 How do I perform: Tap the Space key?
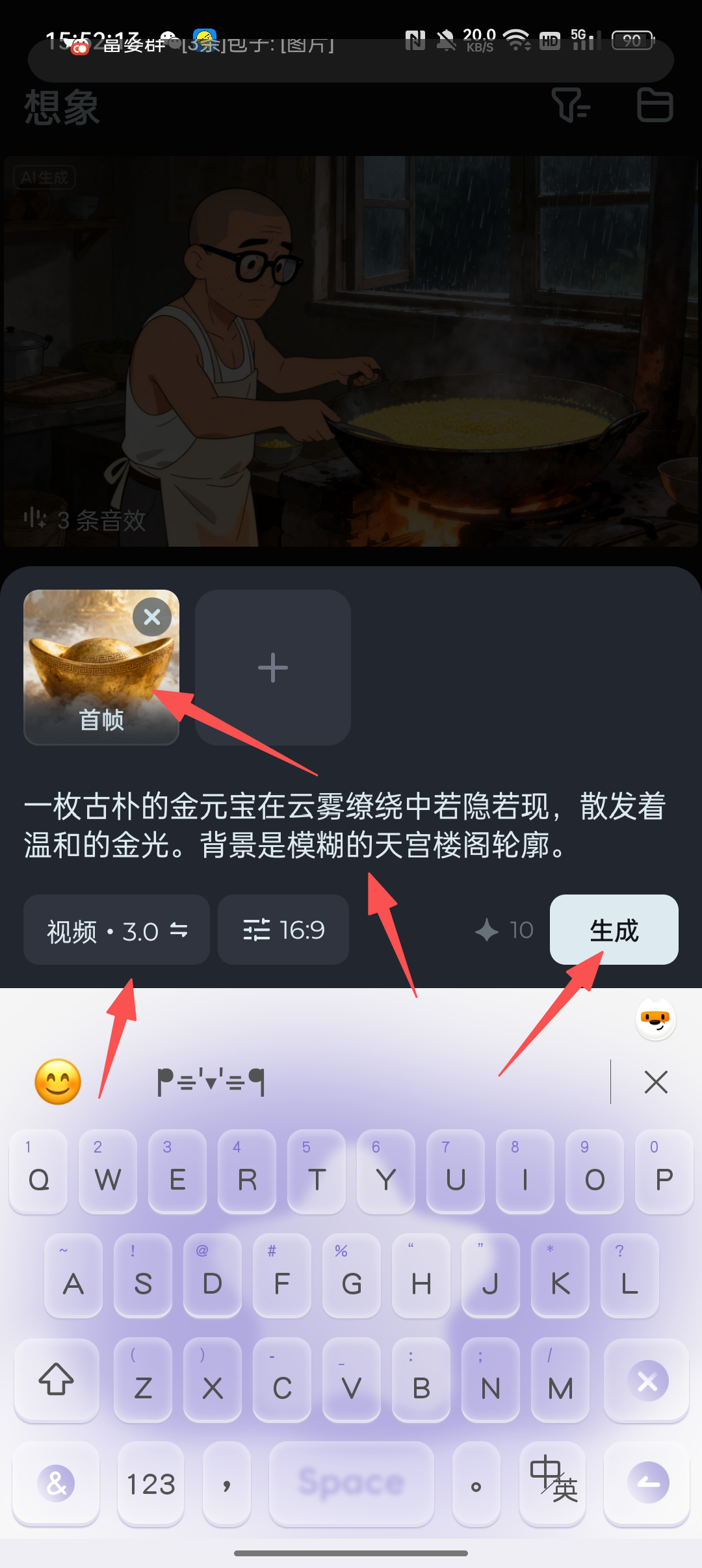click(x=351, y=1484)
